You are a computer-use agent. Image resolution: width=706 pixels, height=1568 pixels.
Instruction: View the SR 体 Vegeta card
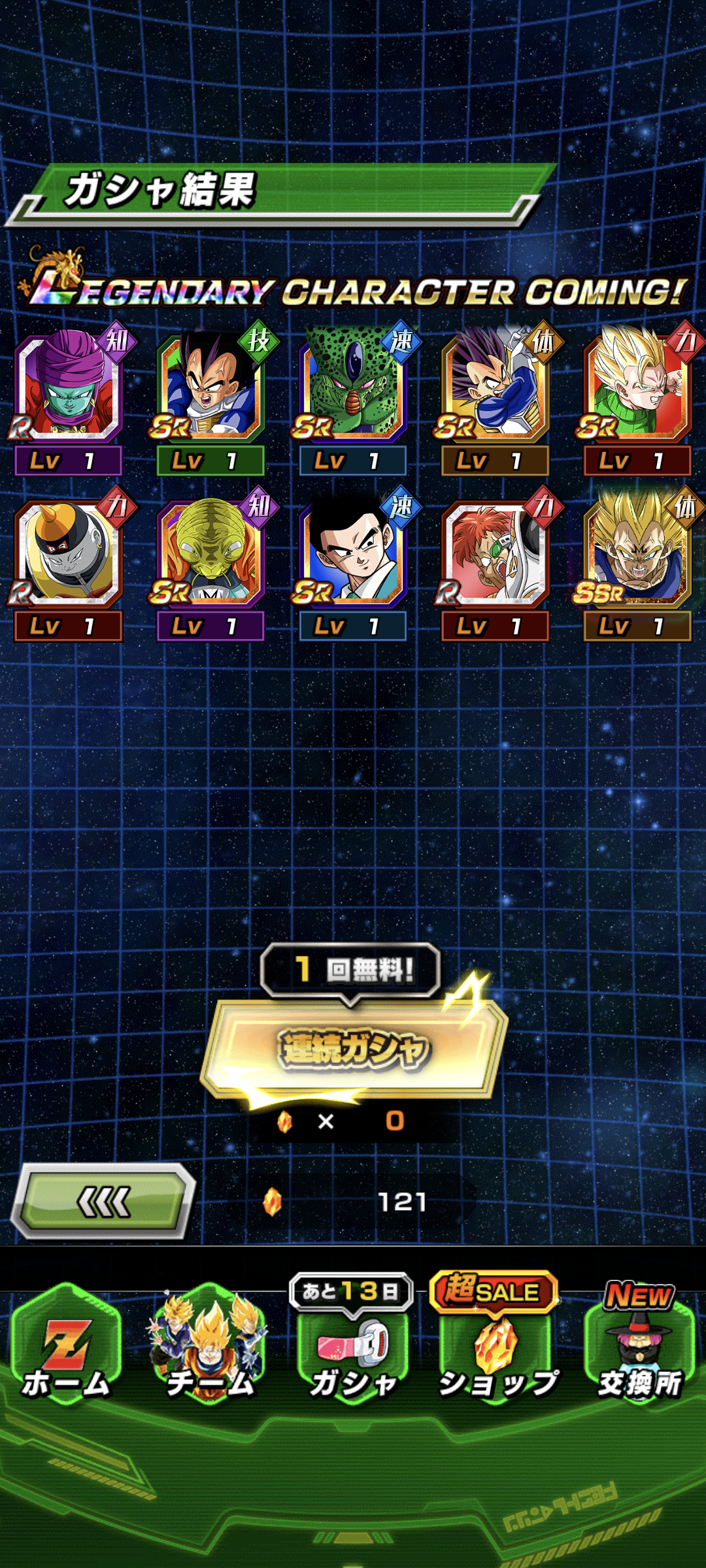(x=495, y=387)
